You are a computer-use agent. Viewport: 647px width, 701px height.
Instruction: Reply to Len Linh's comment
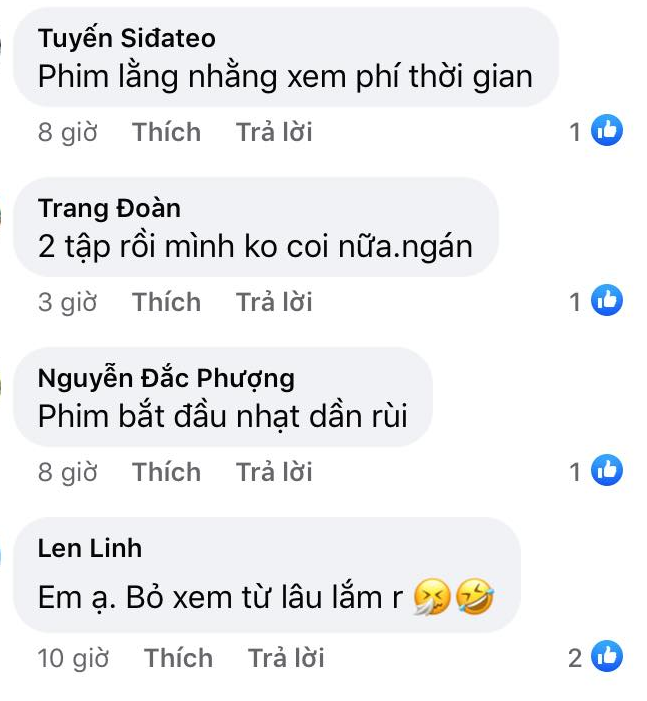pyautogui.click(x=286, y=658)
